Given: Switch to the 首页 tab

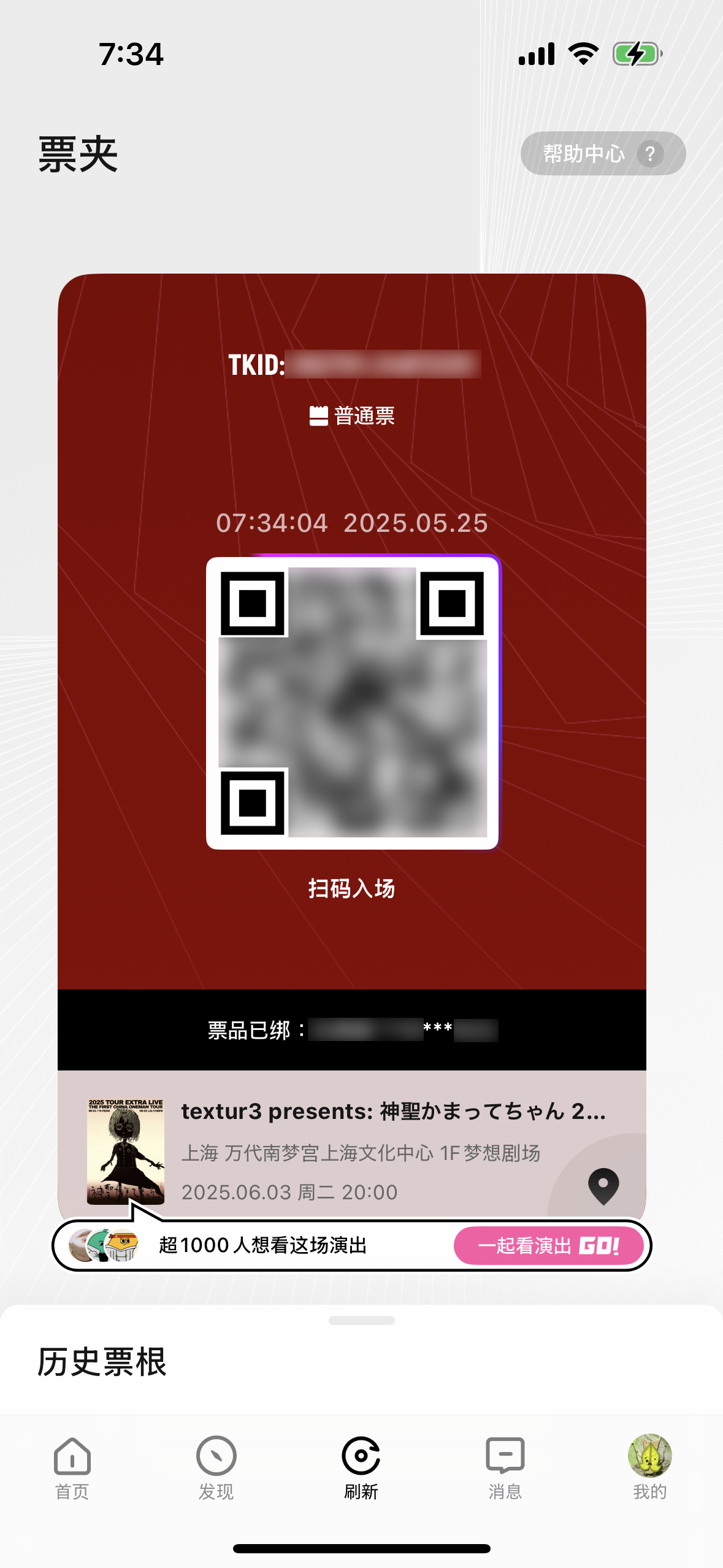Looking at the screenshot, I should tap(72, 1467).
